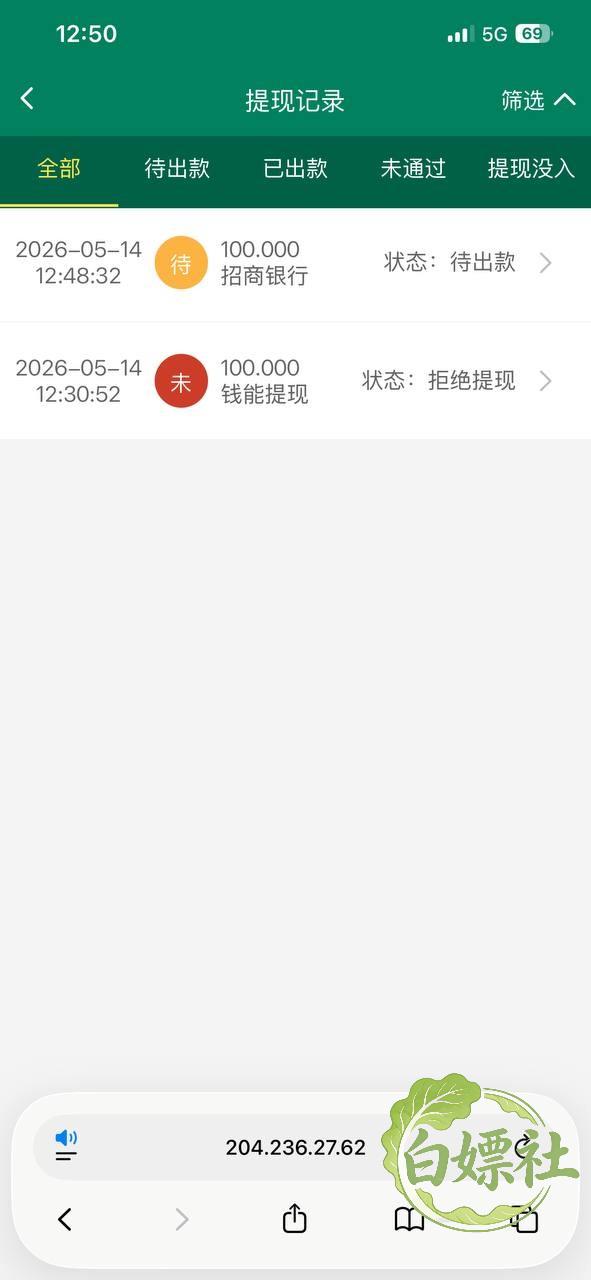Open the 招商银行 待出款 withdrawal record
This screenshot has width=591, height=1280.
[295, 263]
